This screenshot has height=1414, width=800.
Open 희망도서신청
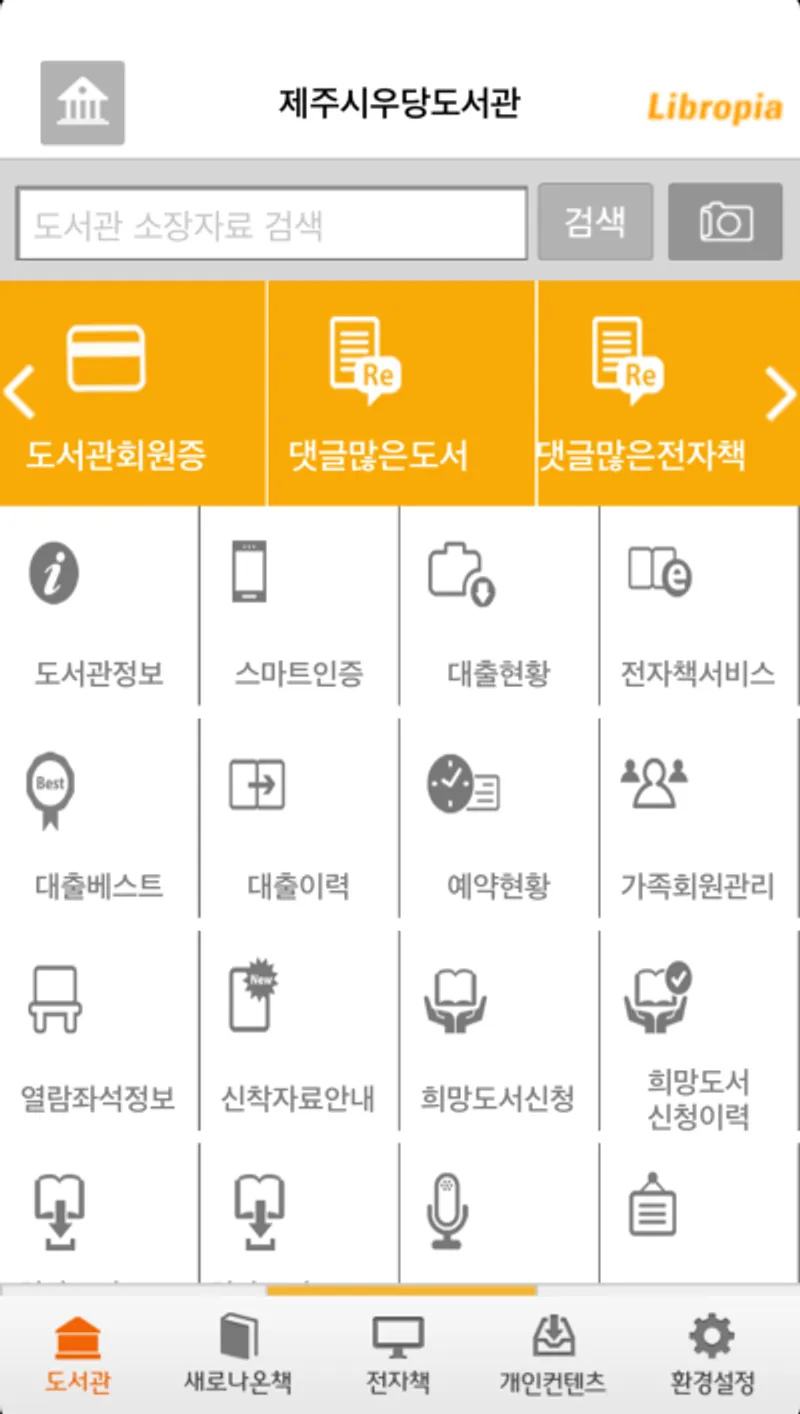tap(498, 1035)
